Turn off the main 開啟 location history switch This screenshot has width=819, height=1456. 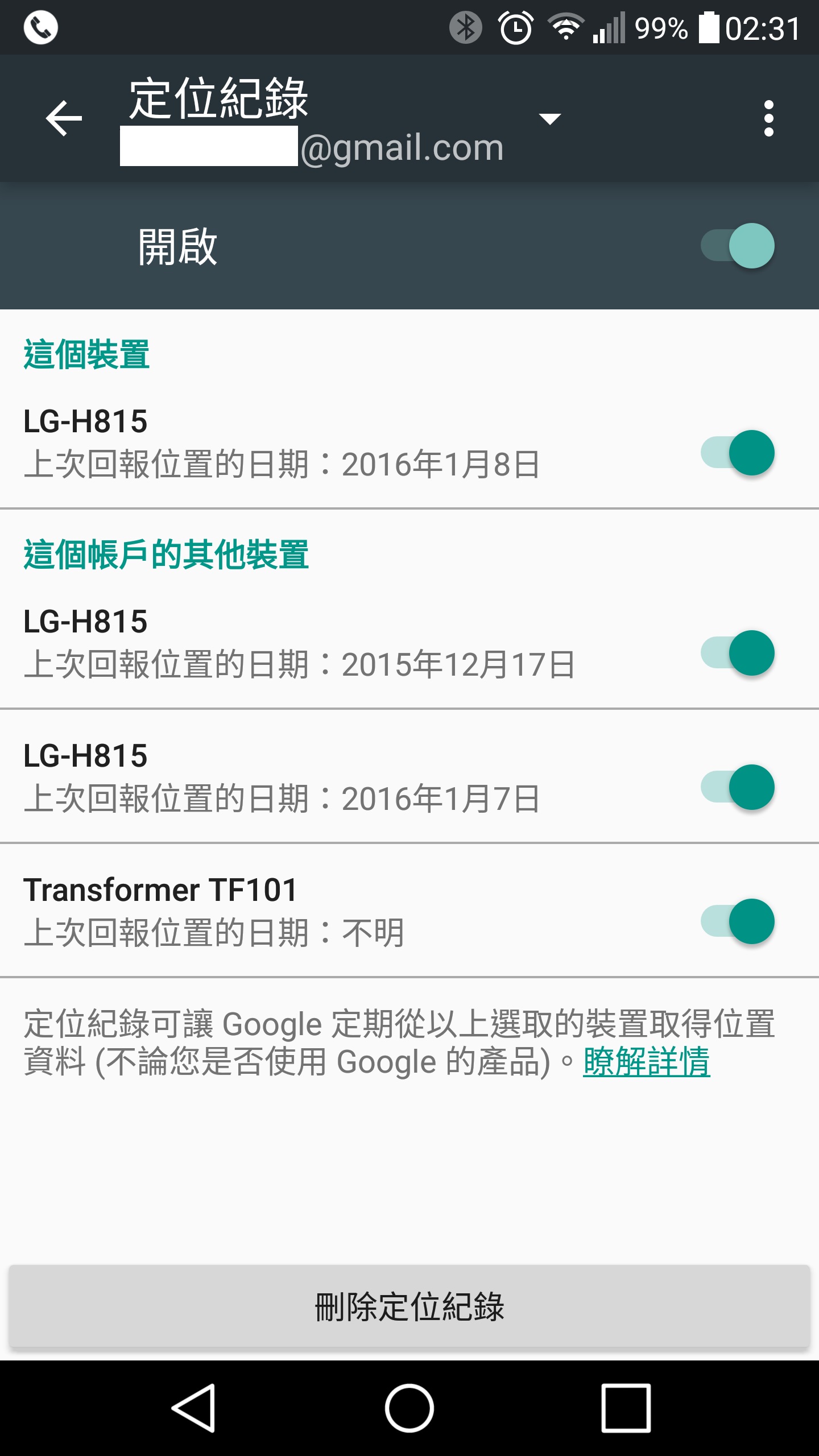pos(737,246)
